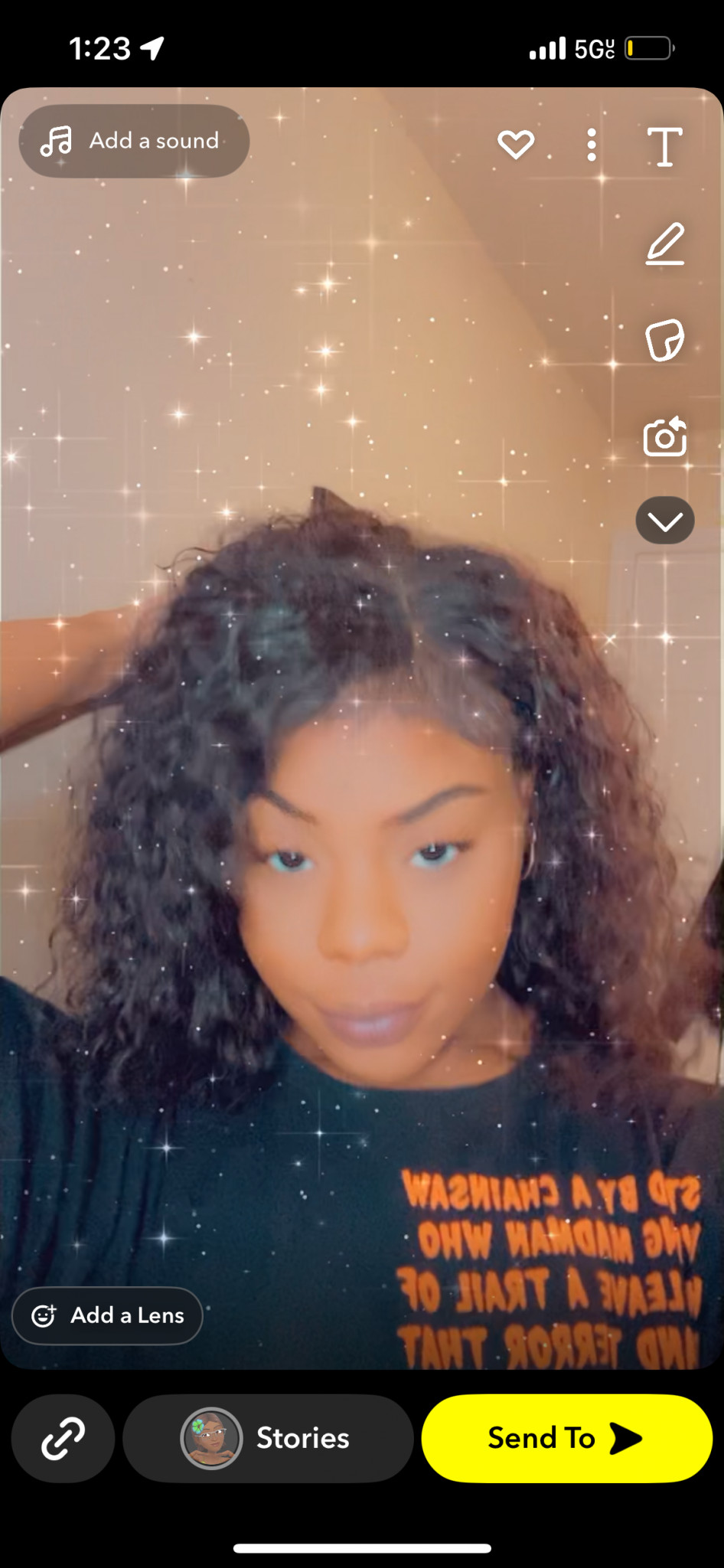Tap Add a sound
This screenshot has width=724, height=1568.
134,141
